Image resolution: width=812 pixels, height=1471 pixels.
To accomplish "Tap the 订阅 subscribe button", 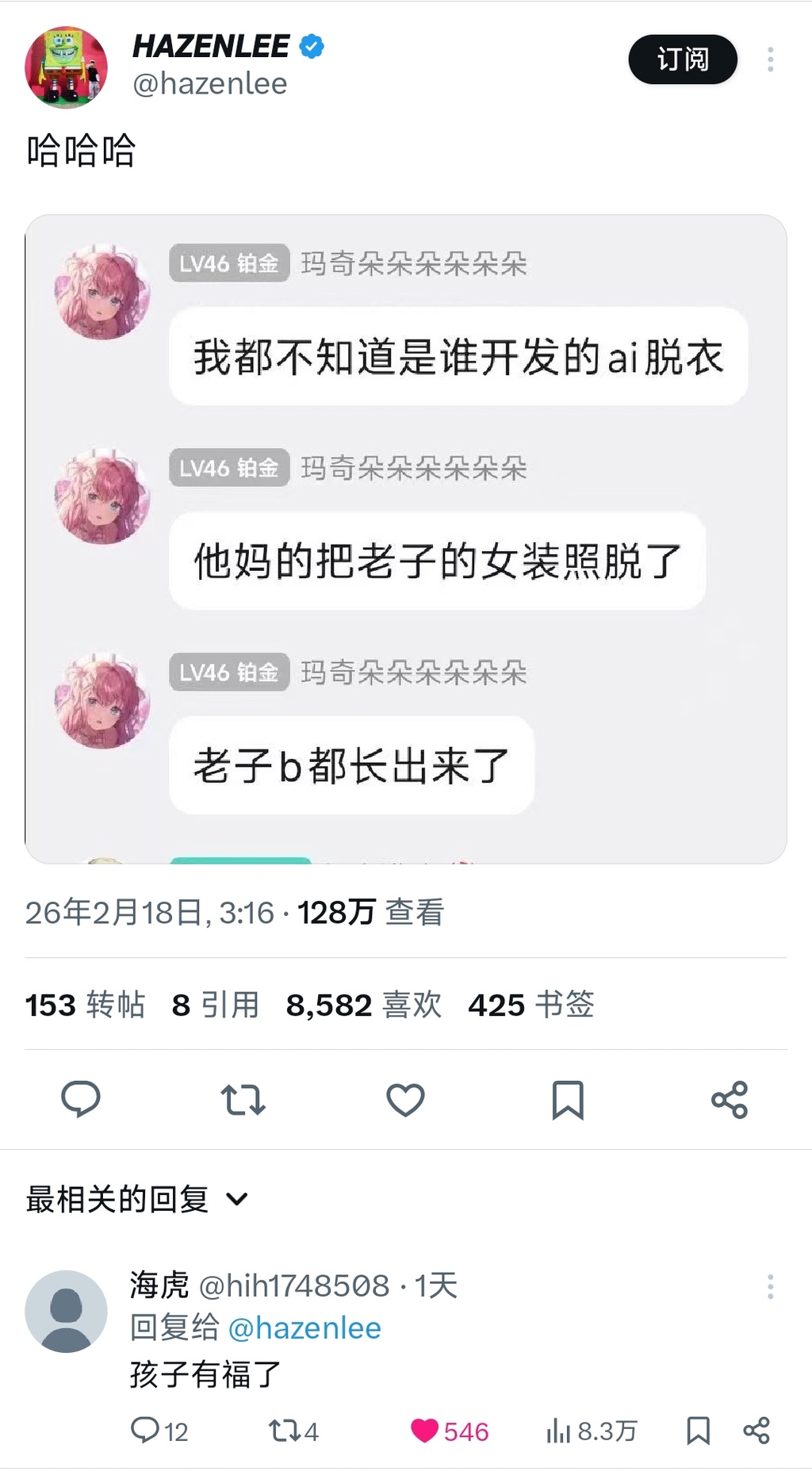I will [x=682, y=59].
